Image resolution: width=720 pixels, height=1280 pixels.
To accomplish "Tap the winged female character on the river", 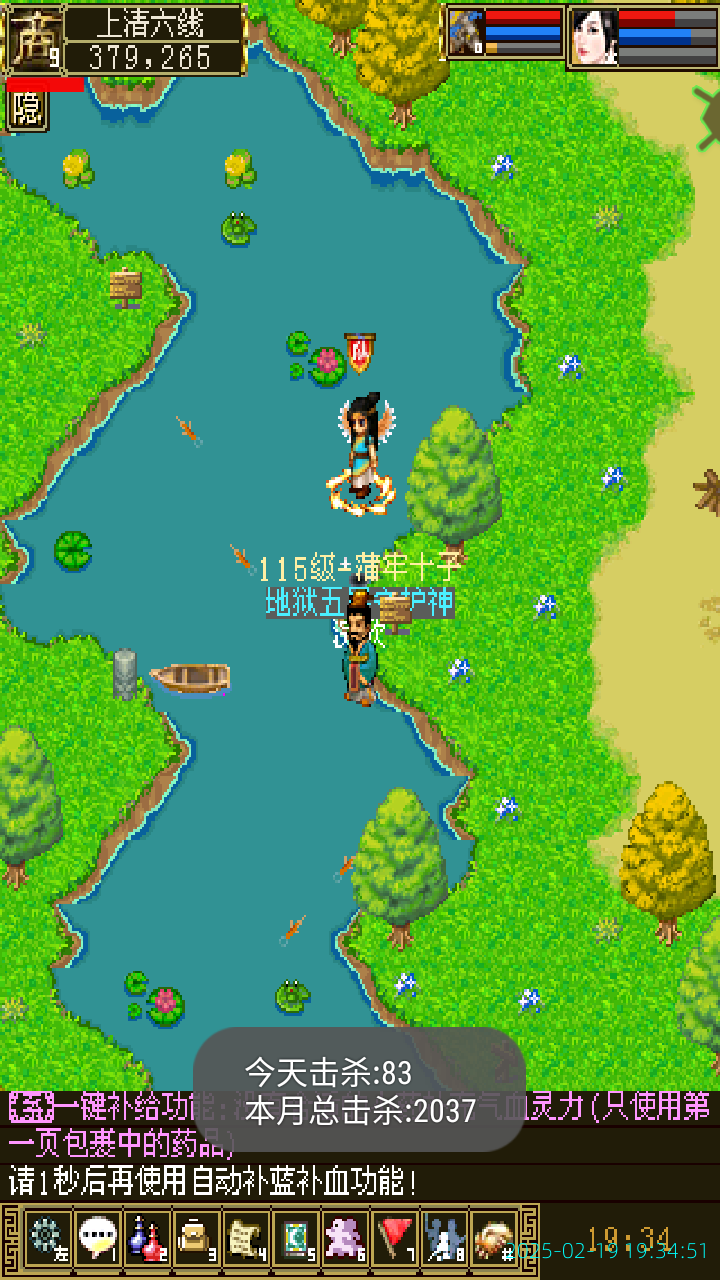I will [x=362, y=450].
